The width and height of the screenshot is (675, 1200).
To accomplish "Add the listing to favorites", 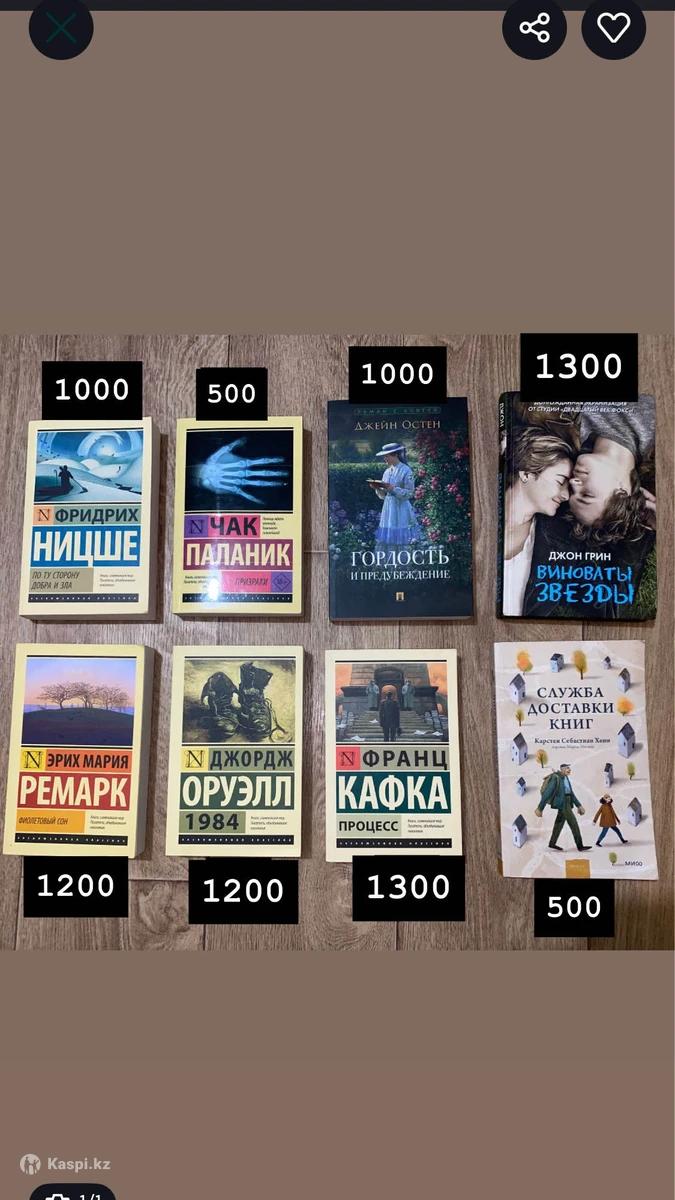I will tap(613, 28).
